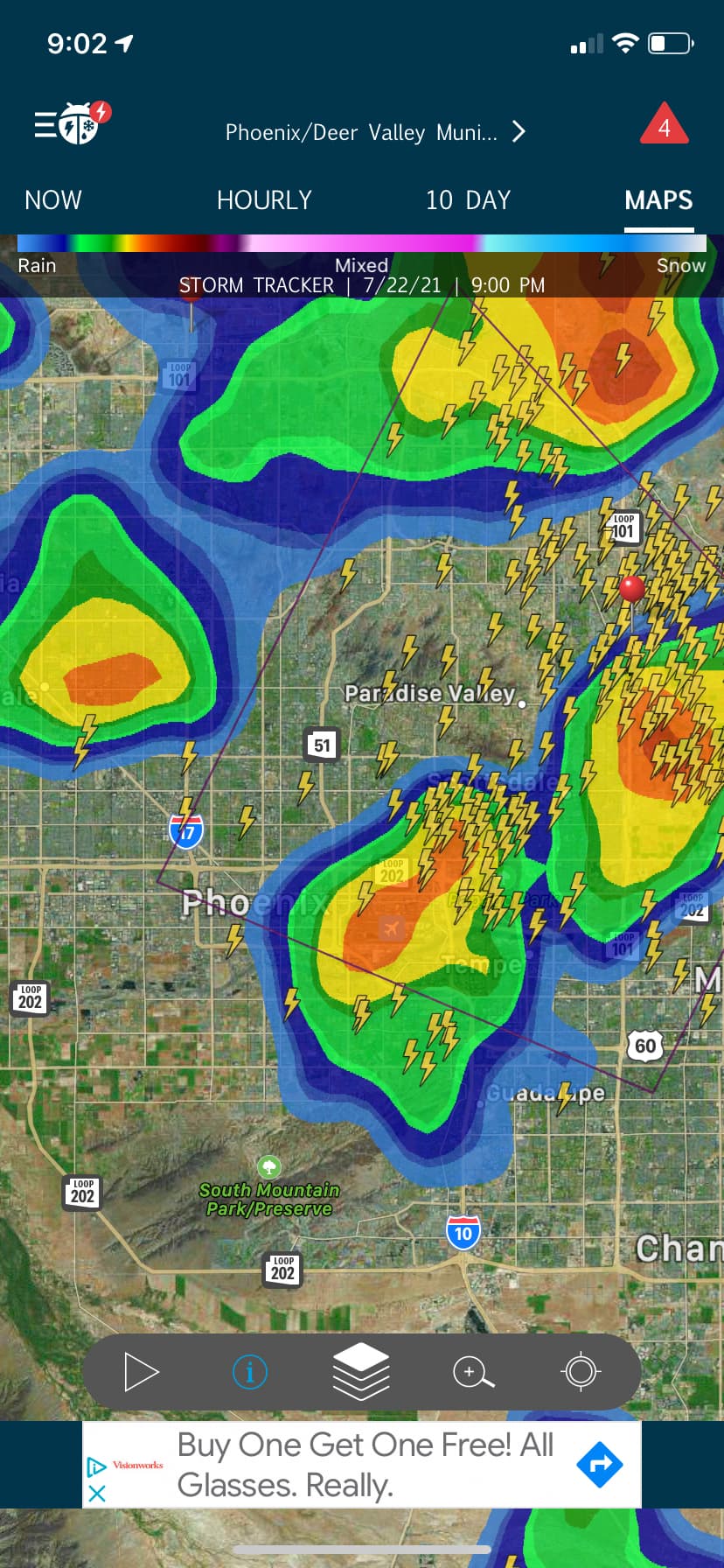Viewport: 724px width, 1568px height.
Task: Switch to the HOURLY tab
Action: click(x=264, y=200)
